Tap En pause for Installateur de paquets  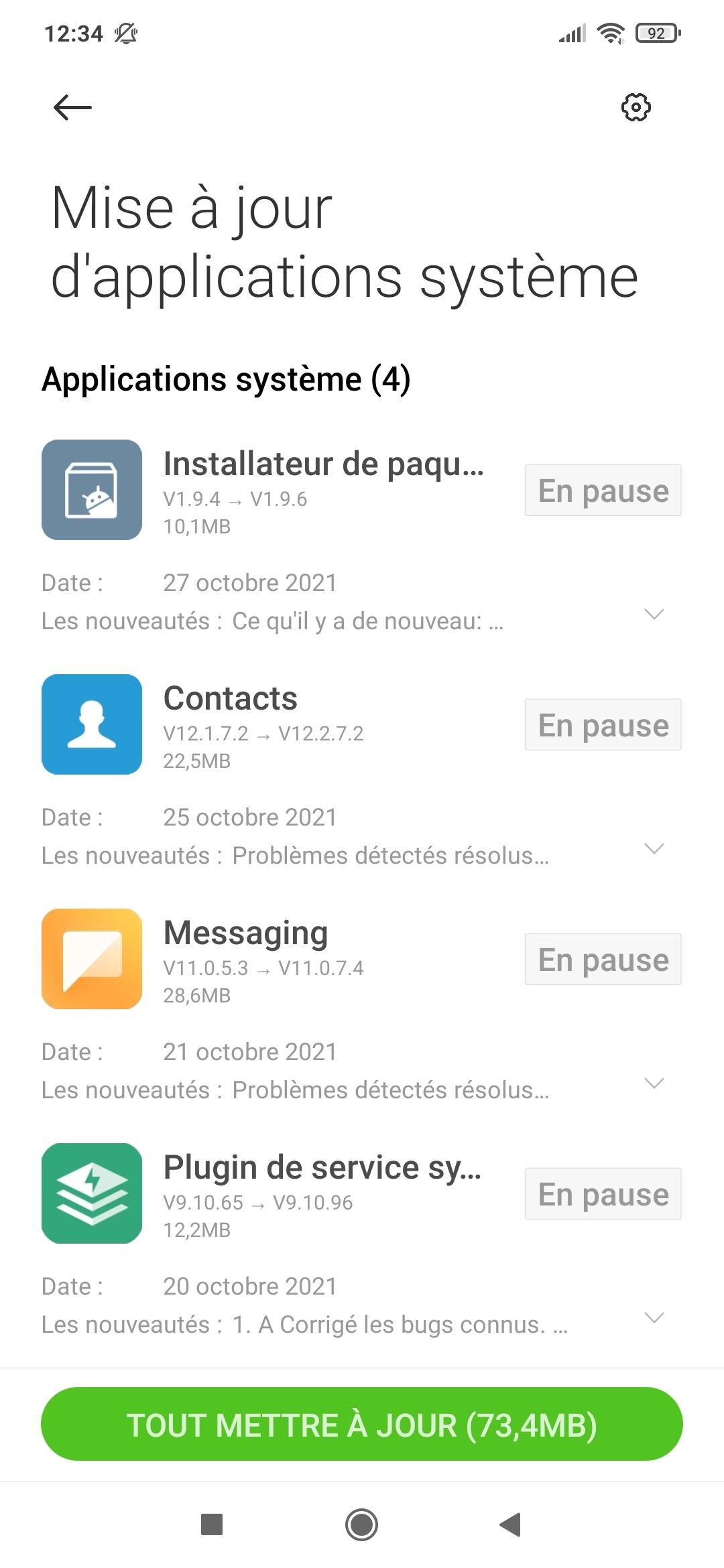(x=603, y=491)
